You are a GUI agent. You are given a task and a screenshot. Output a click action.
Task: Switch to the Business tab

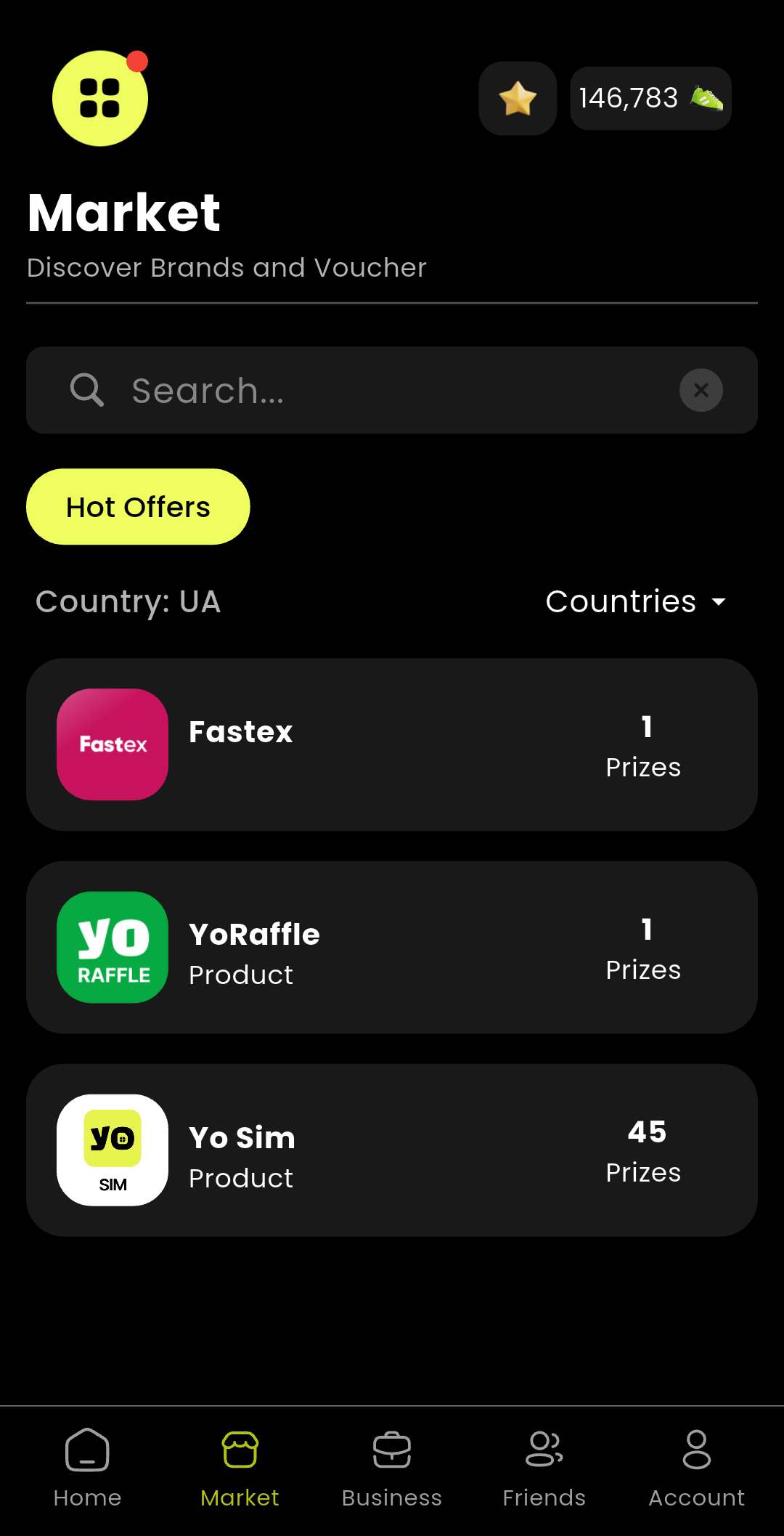[392, 1468]
